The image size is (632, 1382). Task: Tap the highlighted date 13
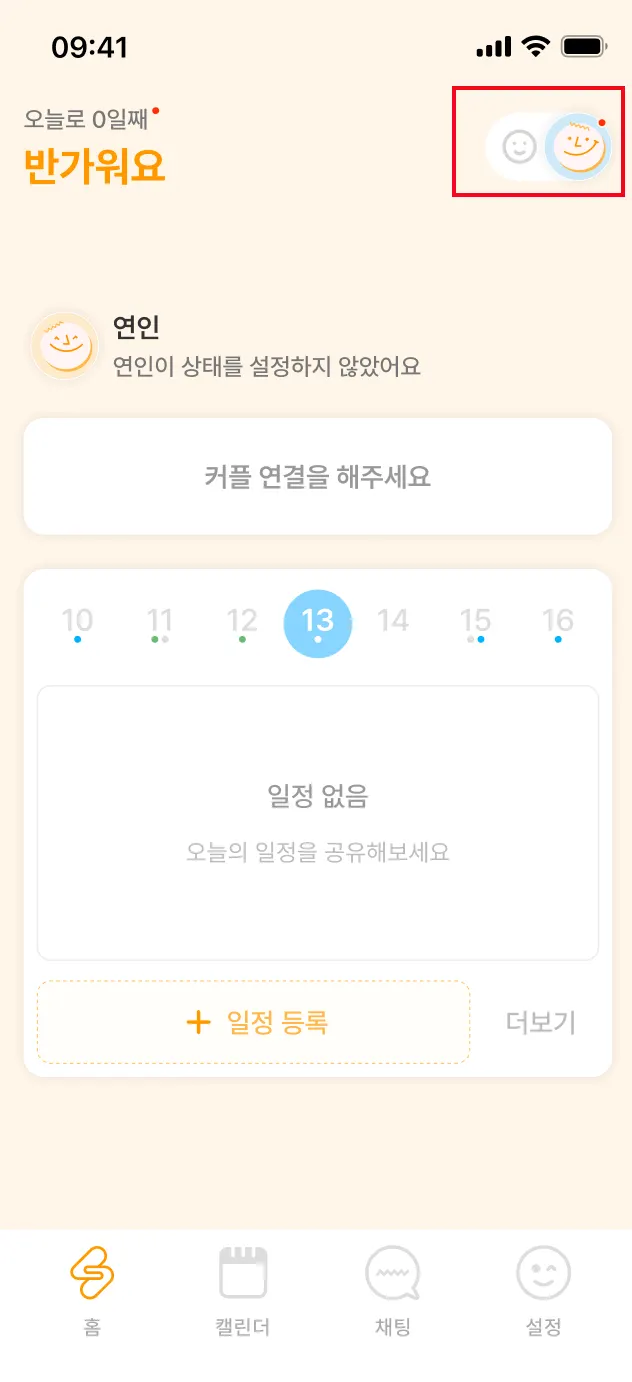tap(318, 623)
